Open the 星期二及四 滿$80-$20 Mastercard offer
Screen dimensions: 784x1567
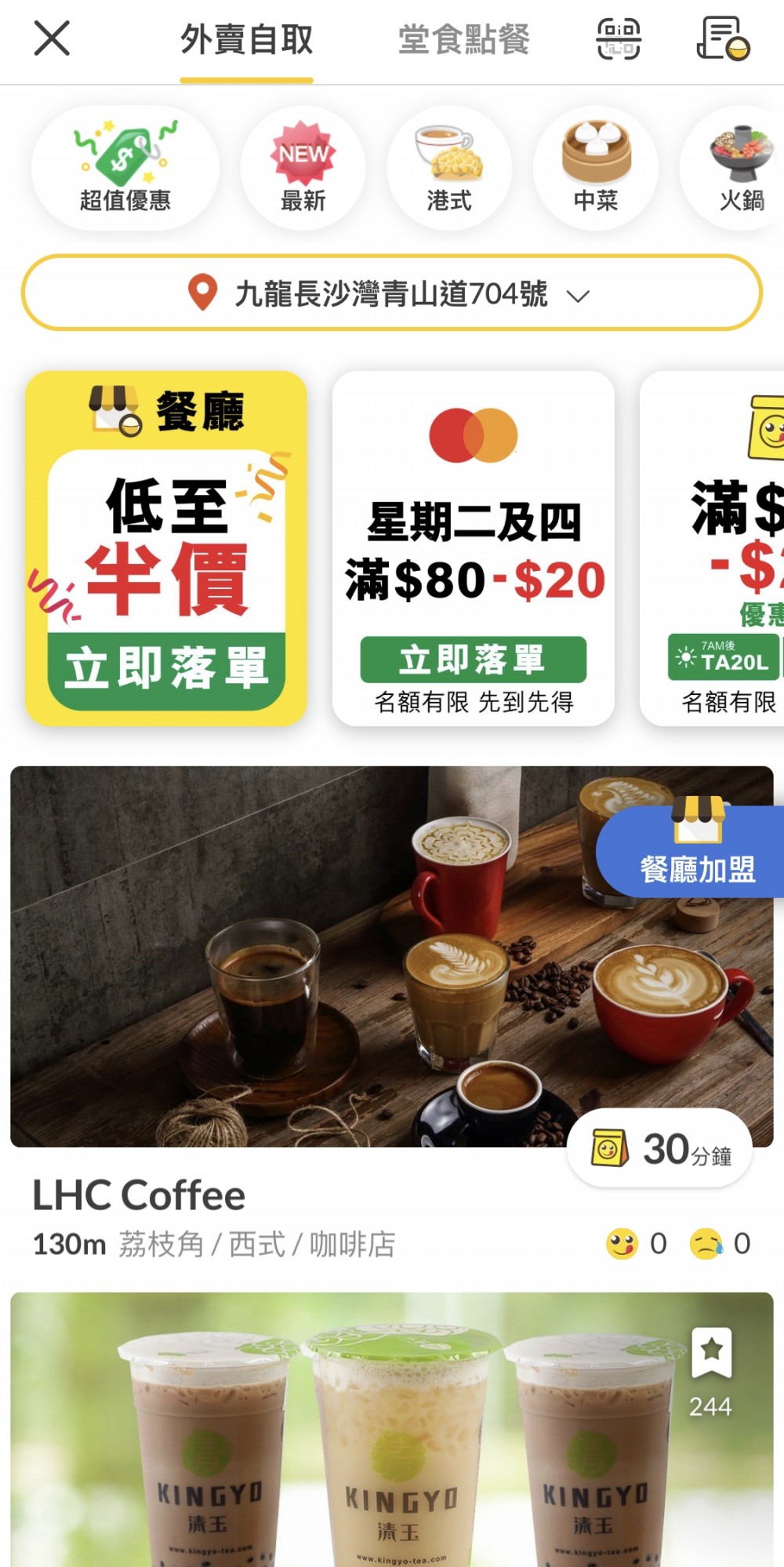[x=474, y=548]
